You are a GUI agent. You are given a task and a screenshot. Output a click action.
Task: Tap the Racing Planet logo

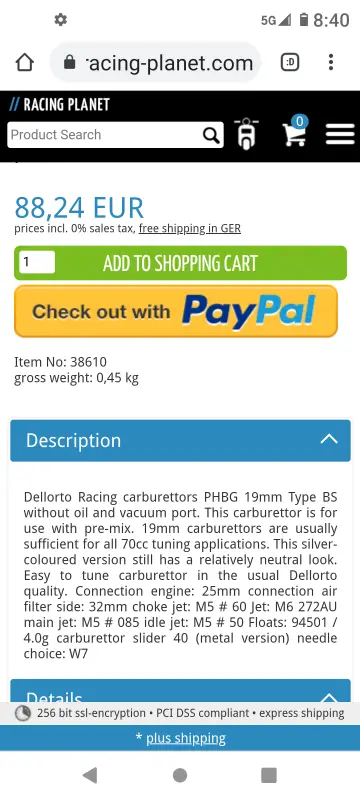[60, 105]
